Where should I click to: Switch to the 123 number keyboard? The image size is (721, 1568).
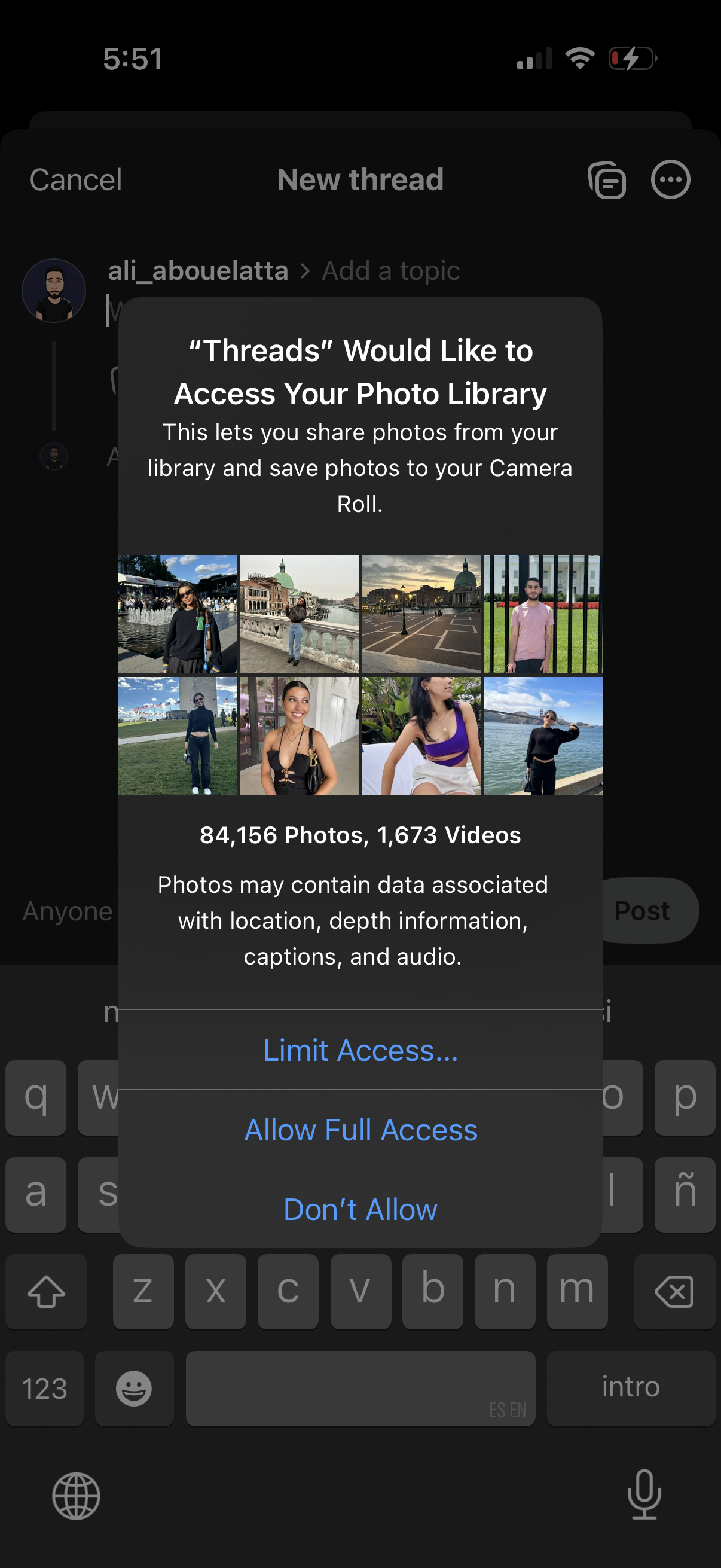pos(44,1389)
